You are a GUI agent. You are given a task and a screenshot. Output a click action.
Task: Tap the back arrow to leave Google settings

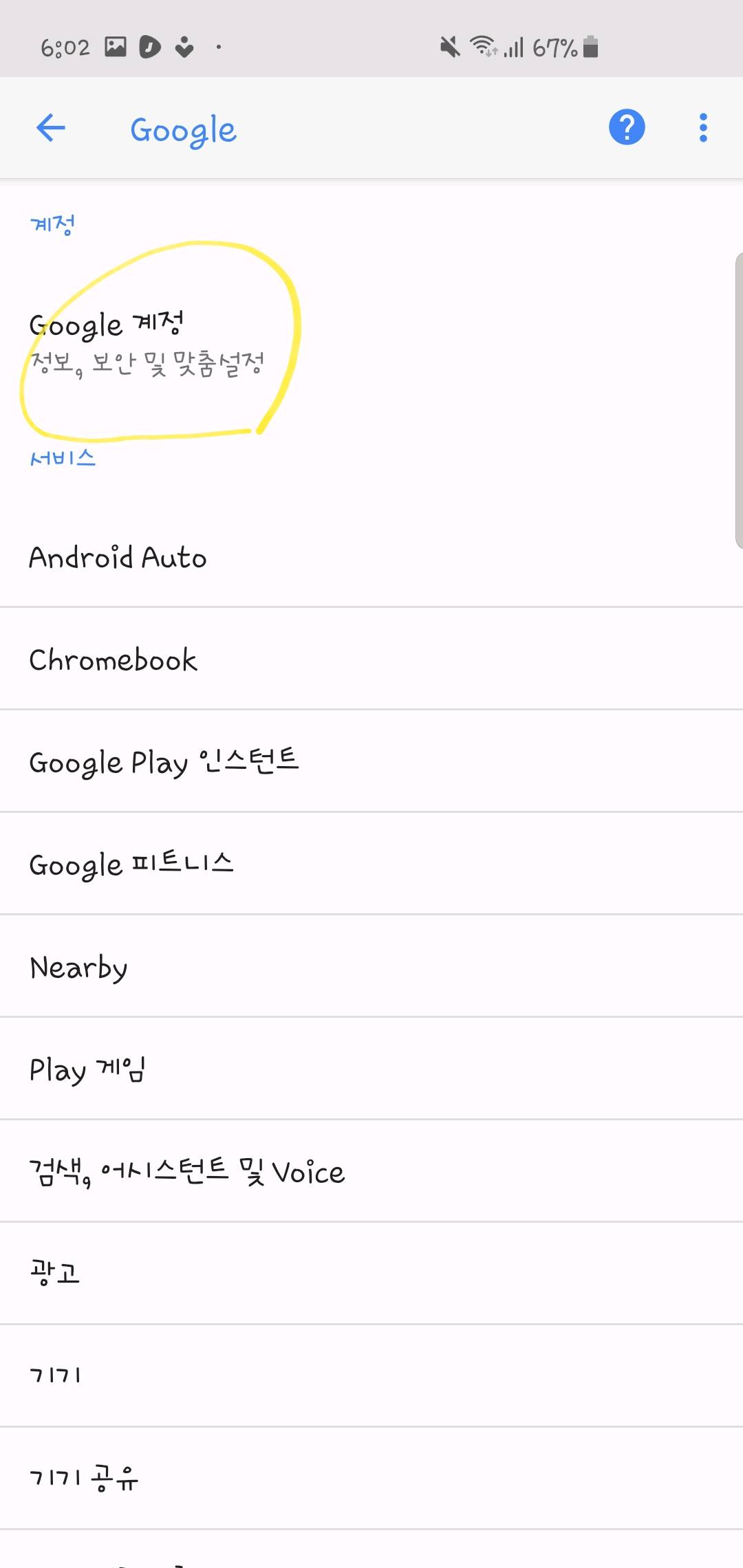[51, 128]
